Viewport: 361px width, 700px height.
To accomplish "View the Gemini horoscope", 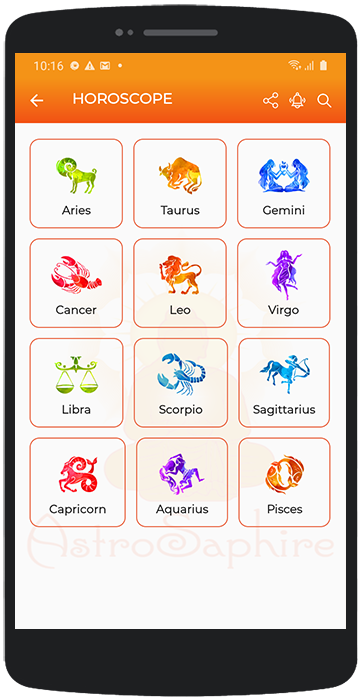I will [x=284, y=183].
